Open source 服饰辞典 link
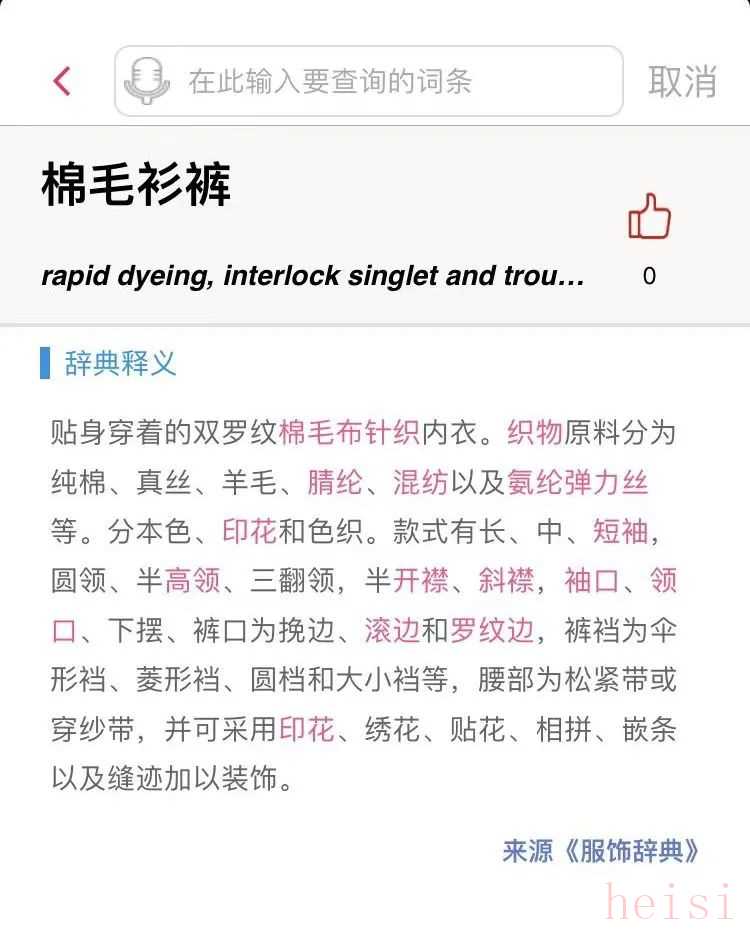Viewport: 750px width, 932px height. point(600,850)
